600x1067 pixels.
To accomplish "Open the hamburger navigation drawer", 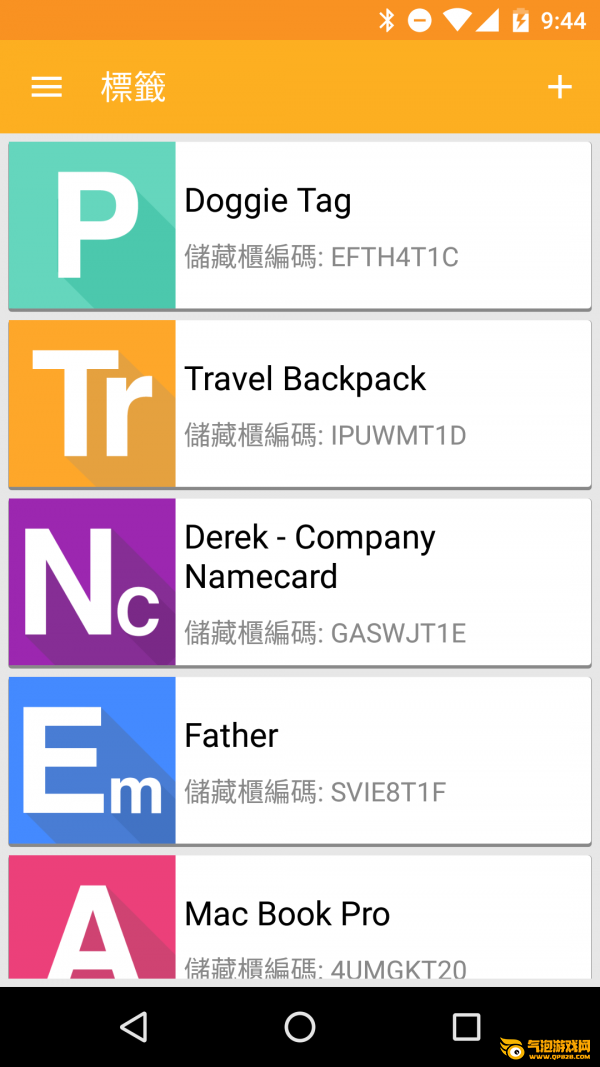I will coord(47,87).
